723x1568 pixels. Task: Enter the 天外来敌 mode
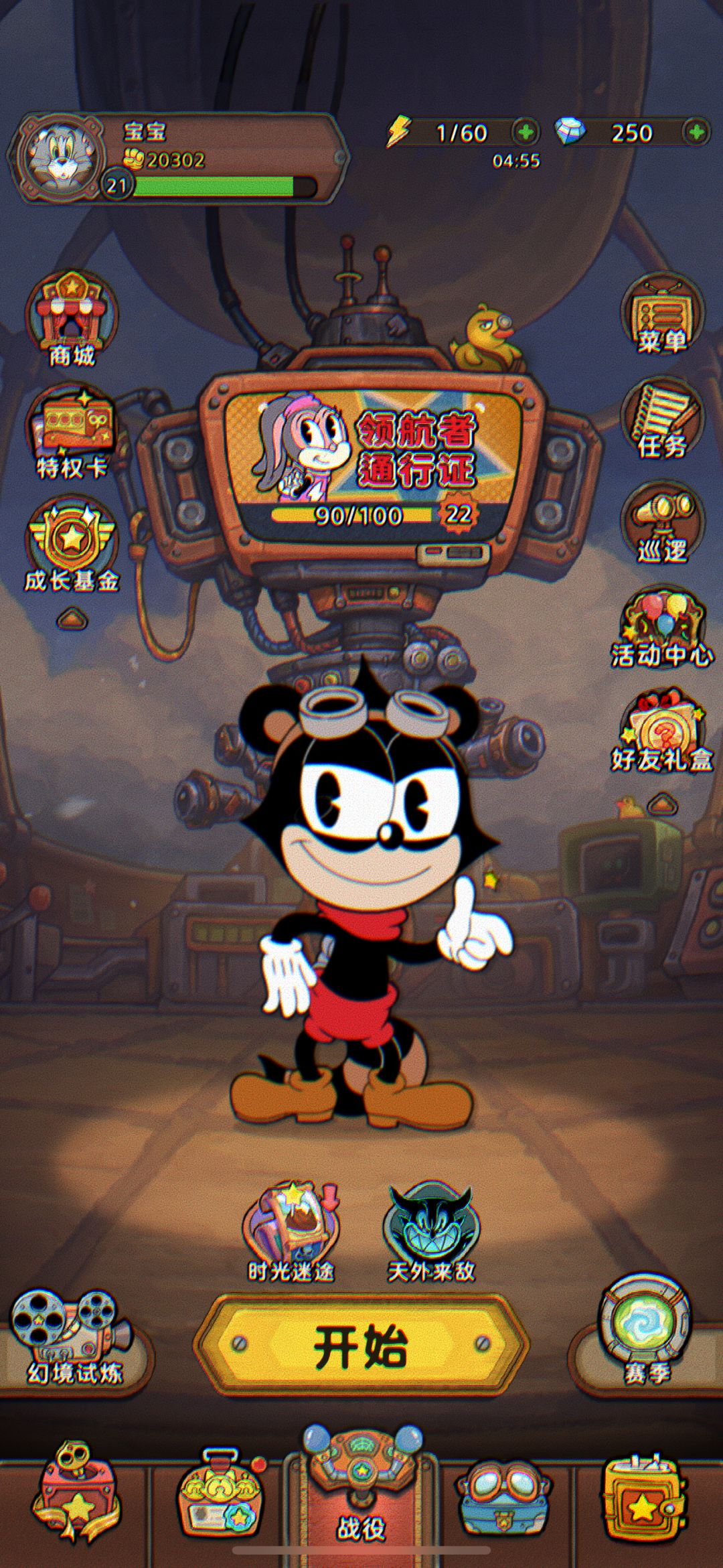tap(431, 1232)
